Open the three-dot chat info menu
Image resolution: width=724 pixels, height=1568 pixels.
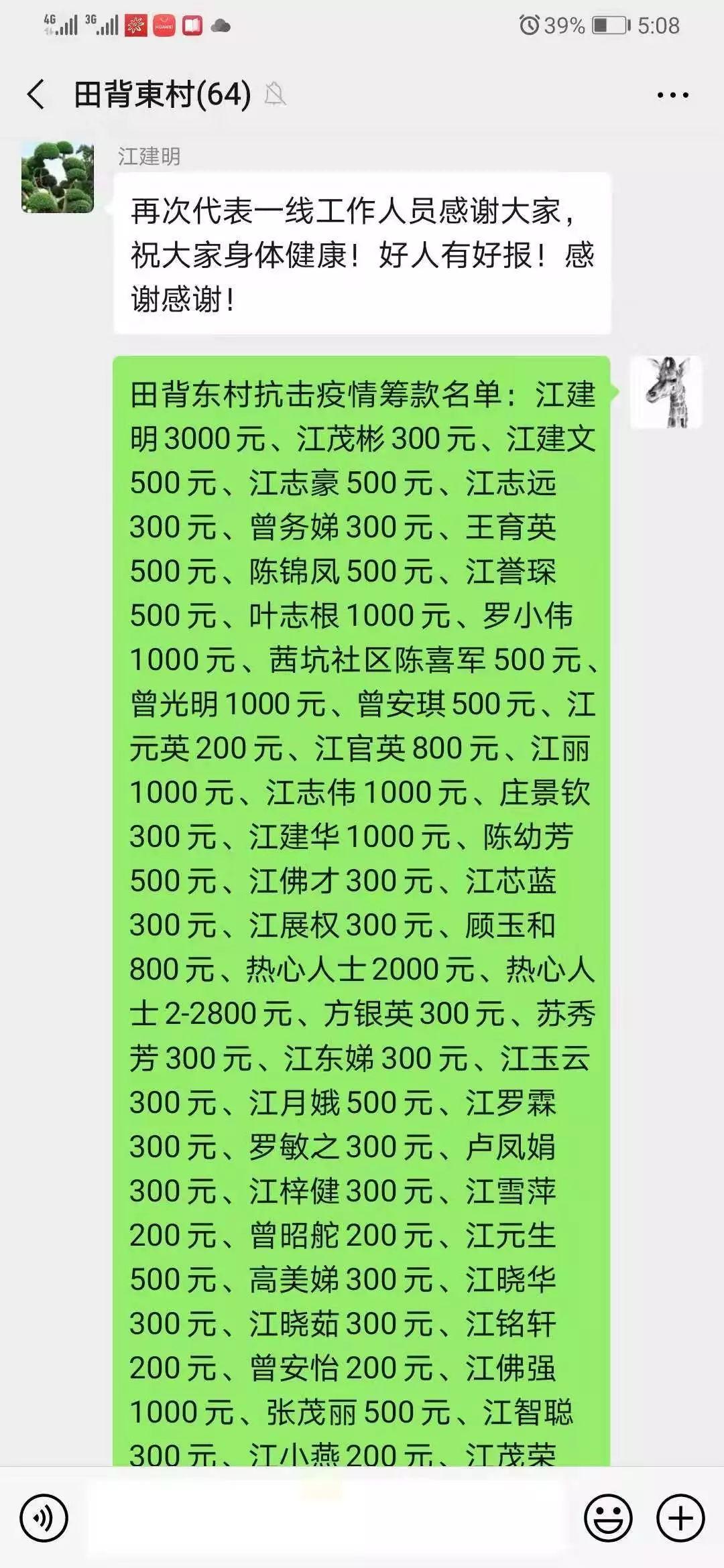(x=672, y=95)
